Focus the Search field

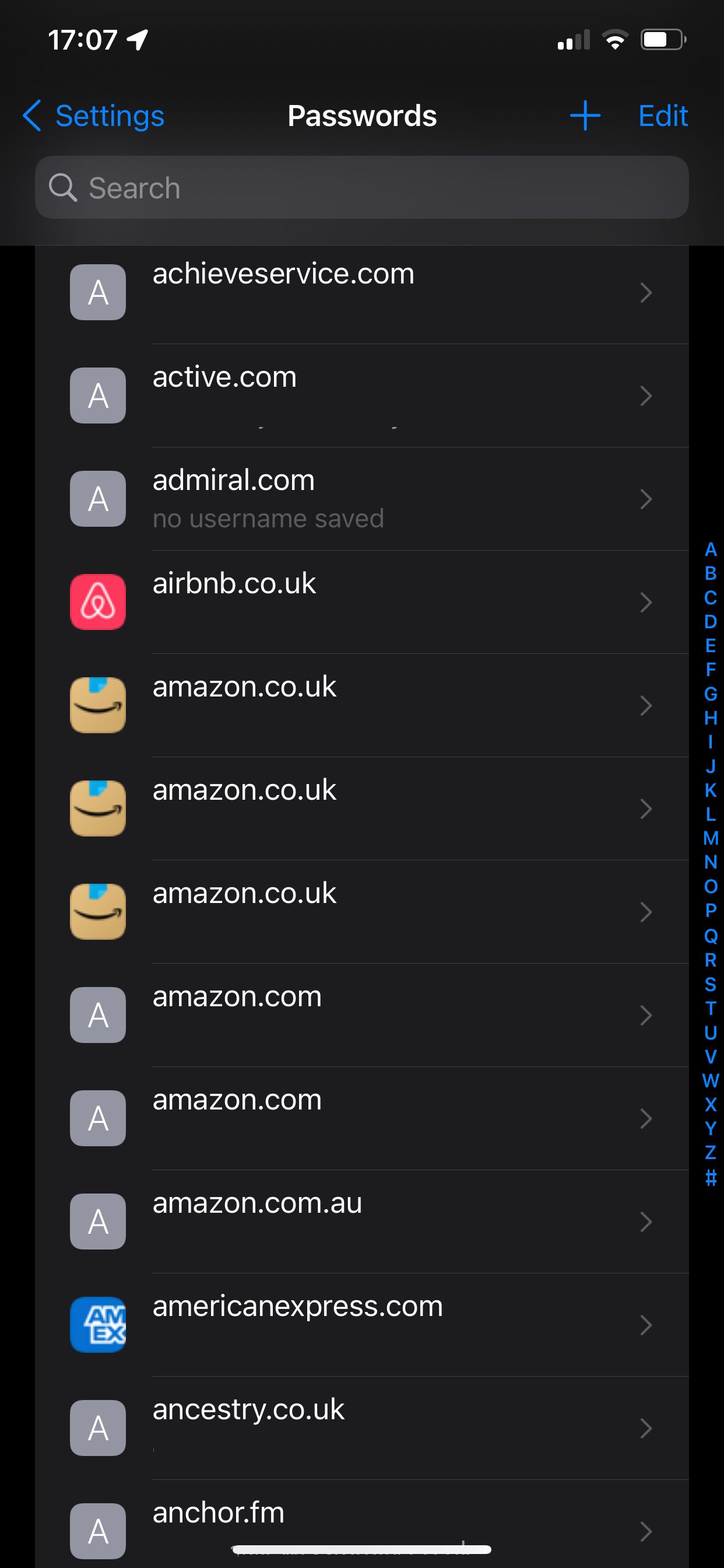(361, 187)
